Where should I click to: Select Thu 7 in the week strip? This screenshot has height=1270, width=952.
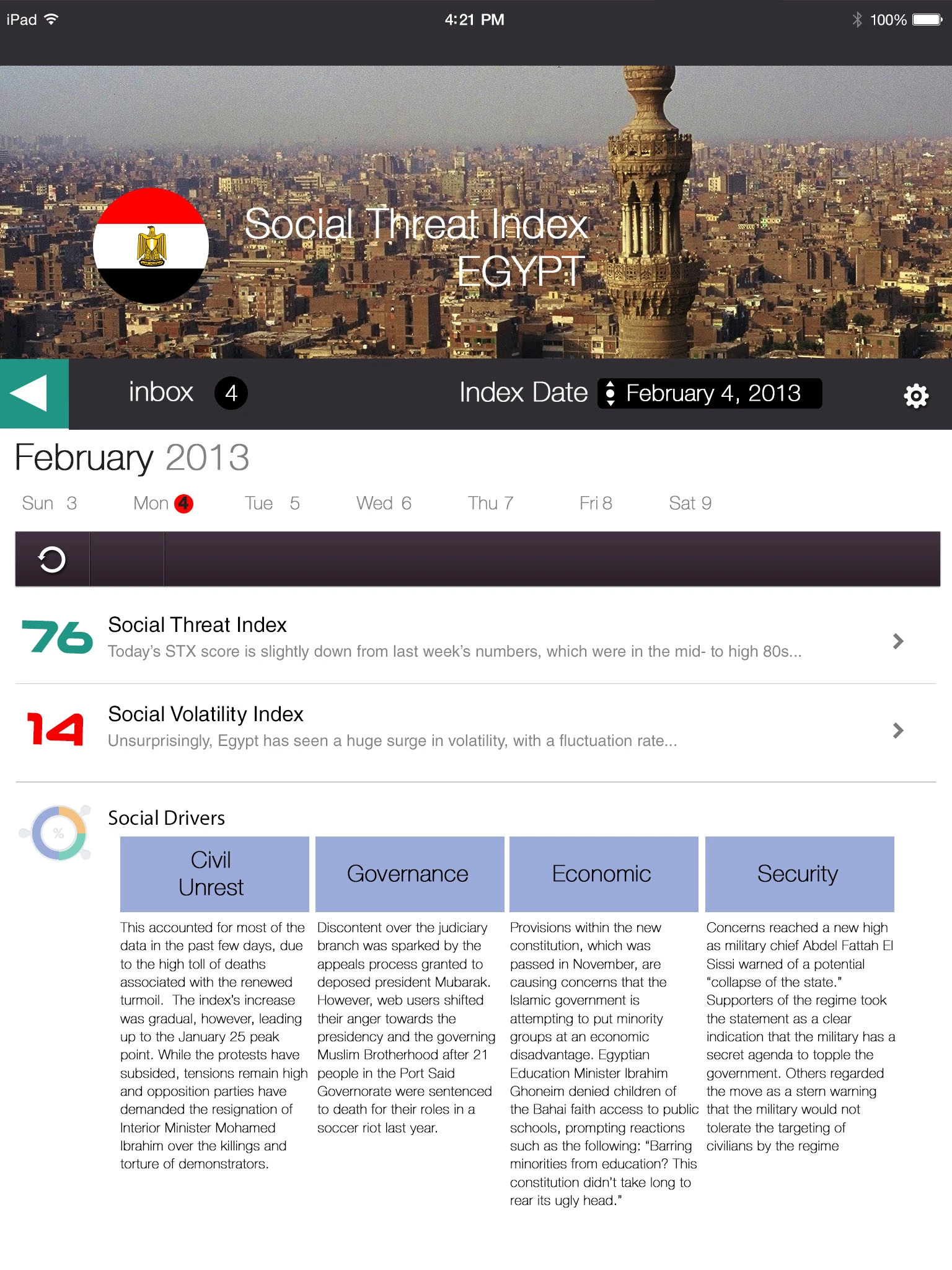pos(490,503)
